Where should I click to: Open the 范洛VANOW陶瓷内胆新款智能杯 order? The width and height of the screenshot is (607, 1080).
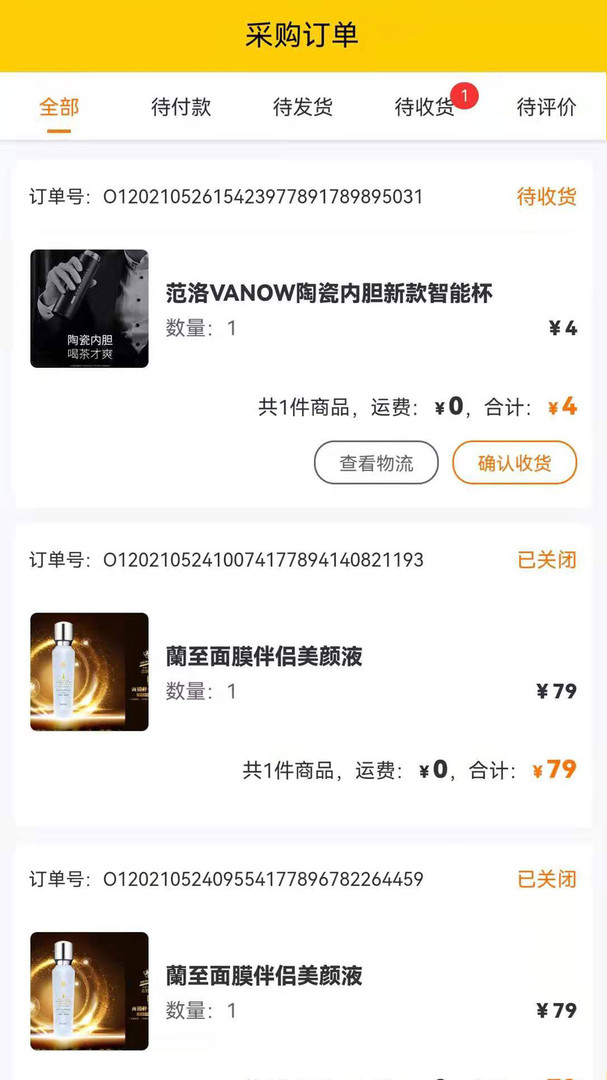(x=329, y=294)
